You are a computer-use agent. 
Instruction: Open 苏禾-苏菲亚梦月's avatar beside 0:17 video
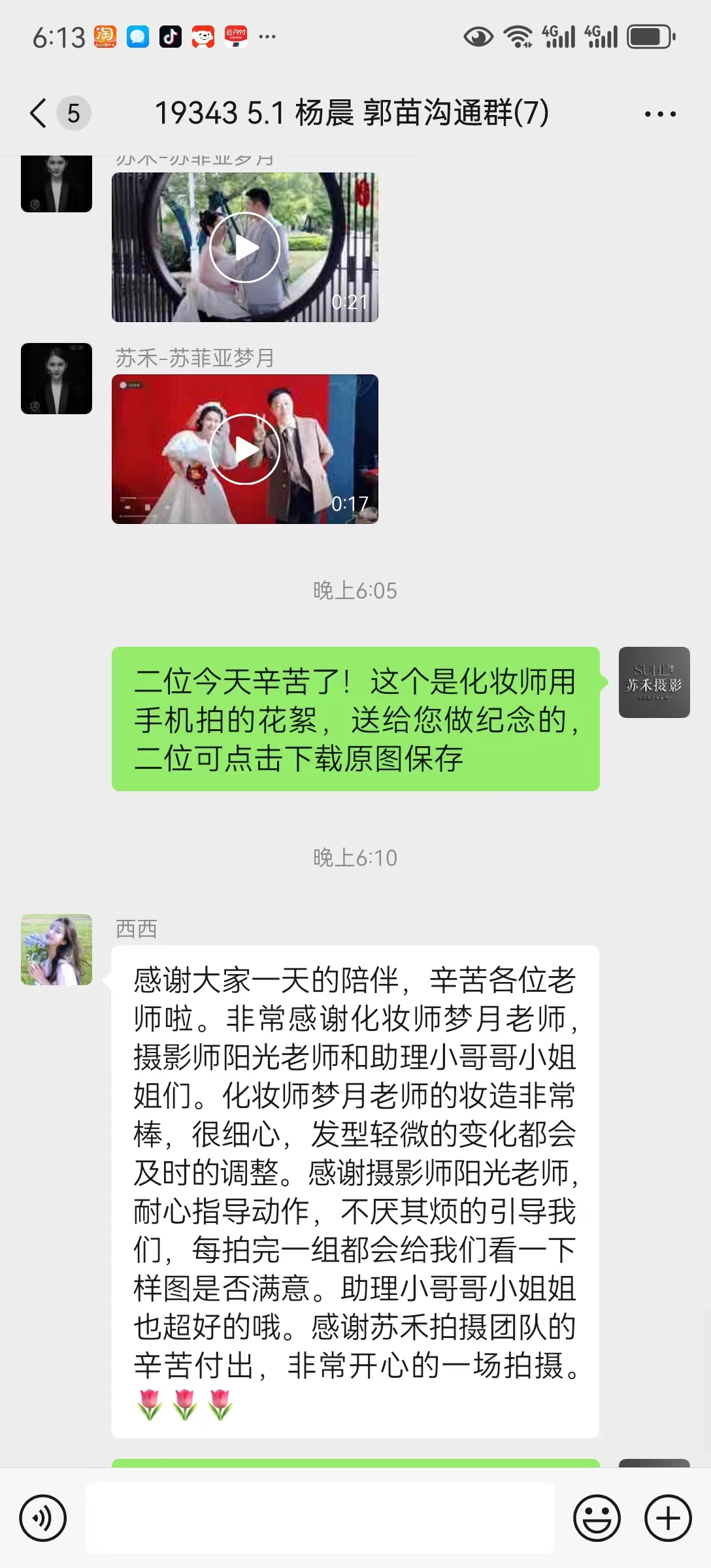(57, 379)
